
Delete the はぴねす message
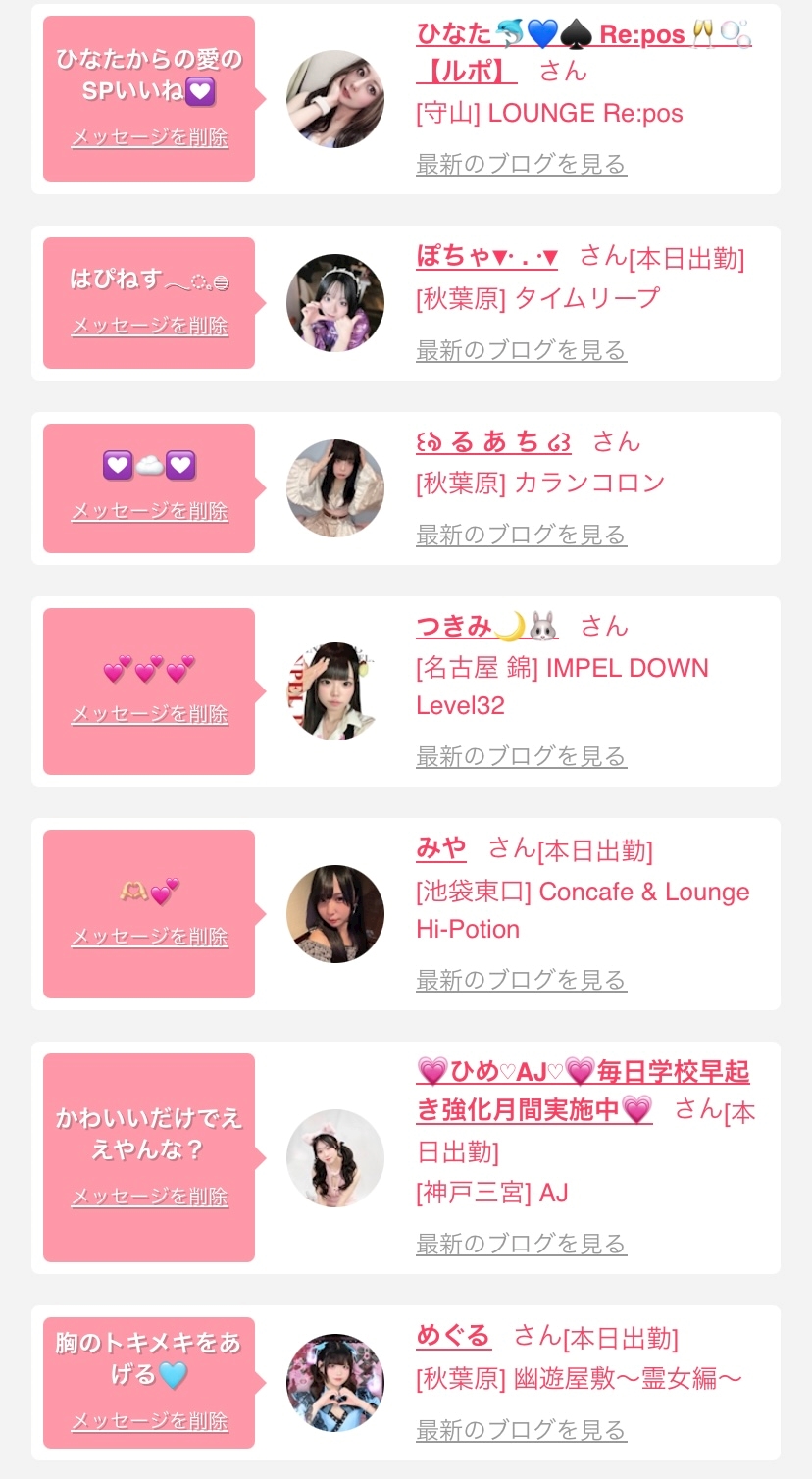149,326
